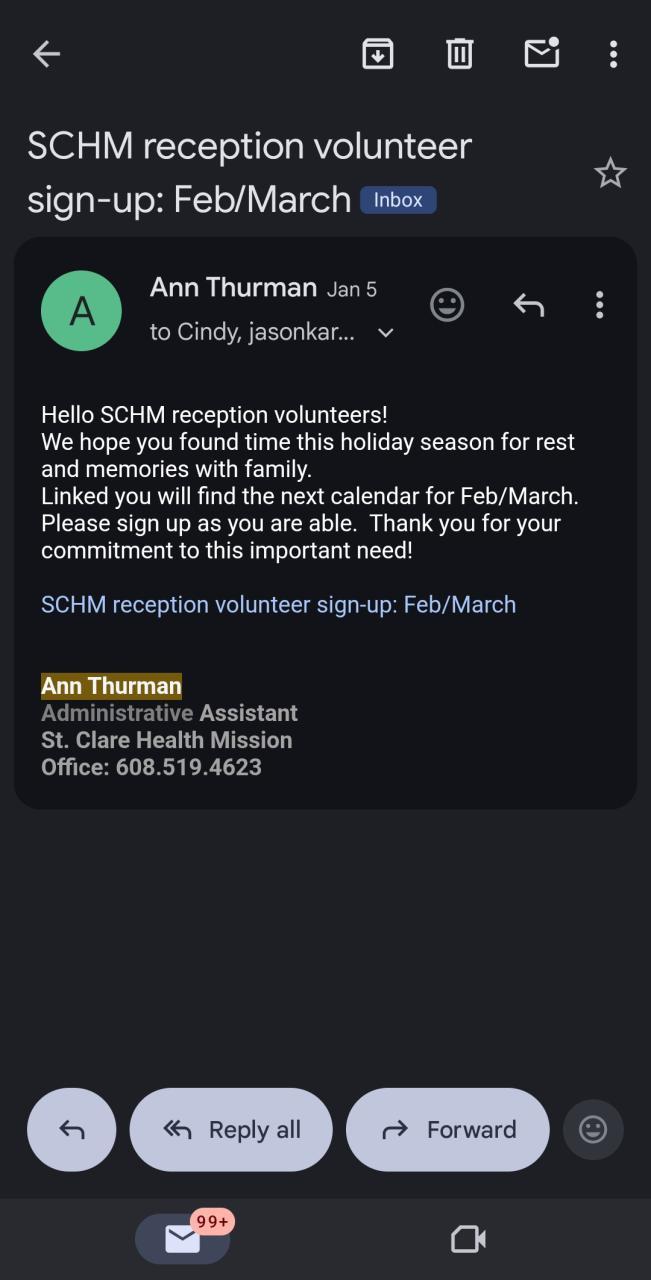Switch to the Mail tab
This screenshot has width=651, height=1280.
183,1239
